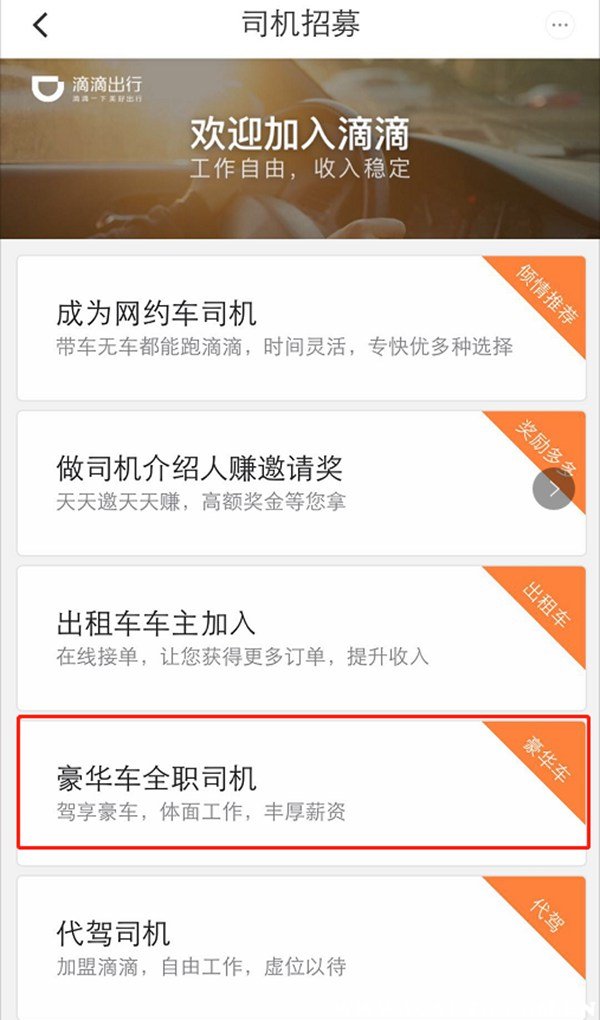The image size is (600, 1020).
Task: Select the 出租车车主加入 card
Action: (x=300, y=638)
